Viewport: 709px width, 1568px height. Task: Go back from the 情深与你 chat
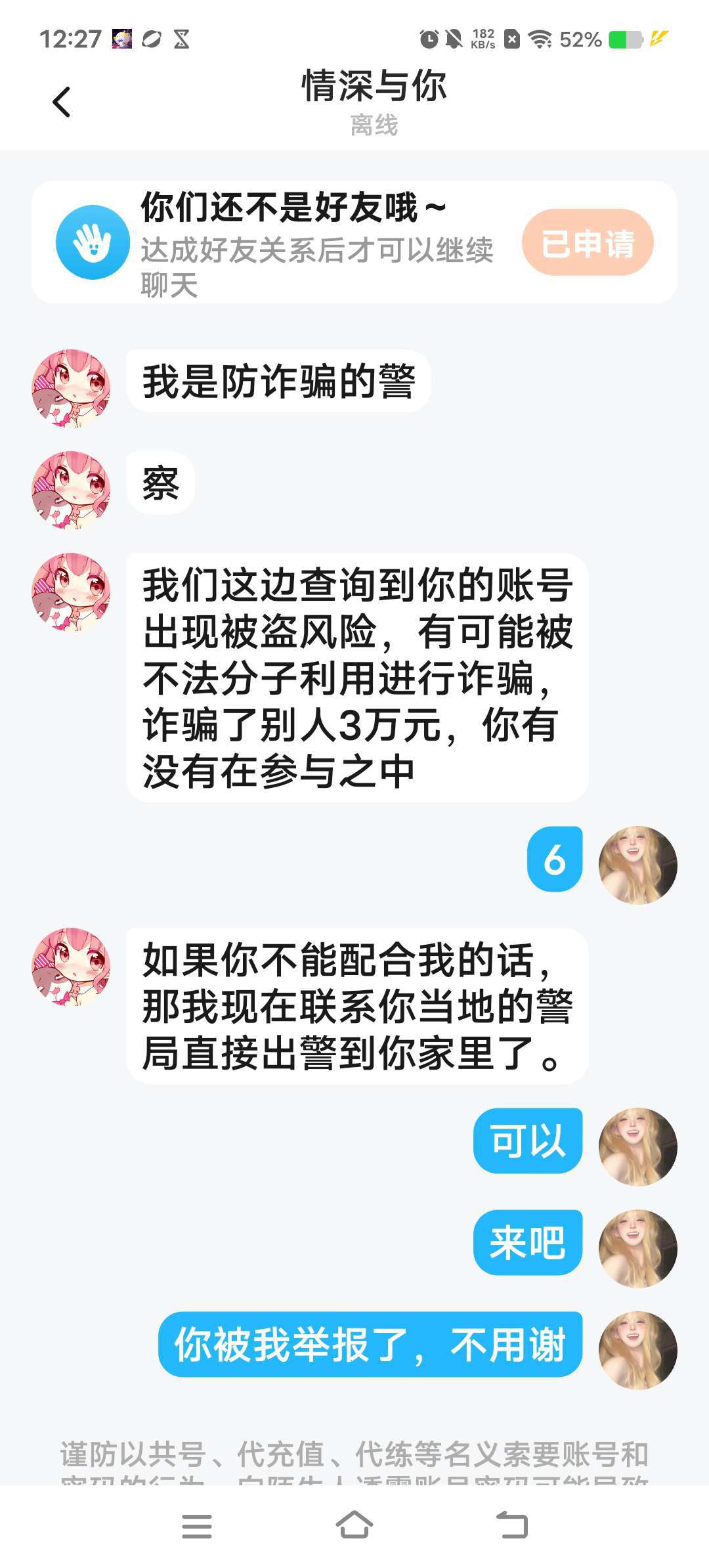click(x=61, y=102)
